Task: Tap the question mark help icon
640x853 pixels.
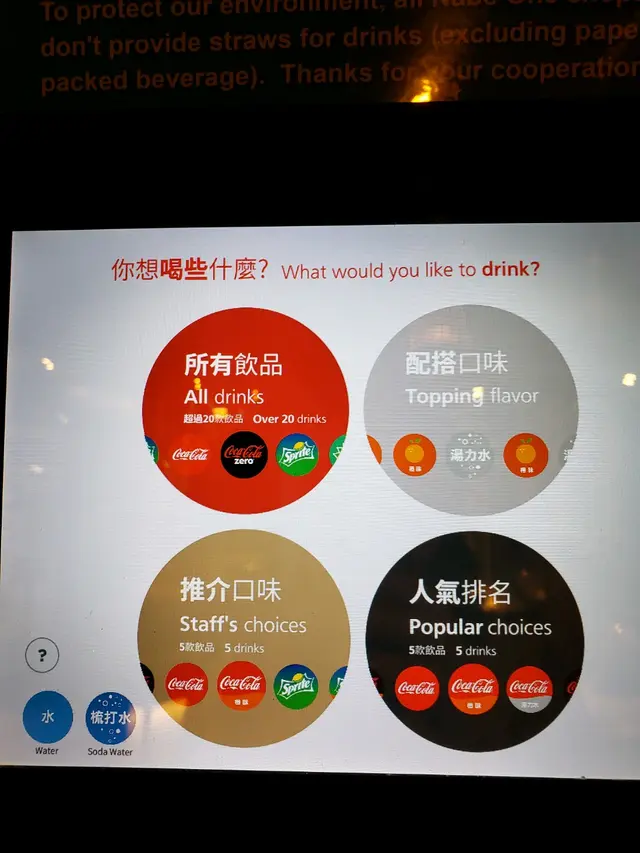Action: [42, 656]
